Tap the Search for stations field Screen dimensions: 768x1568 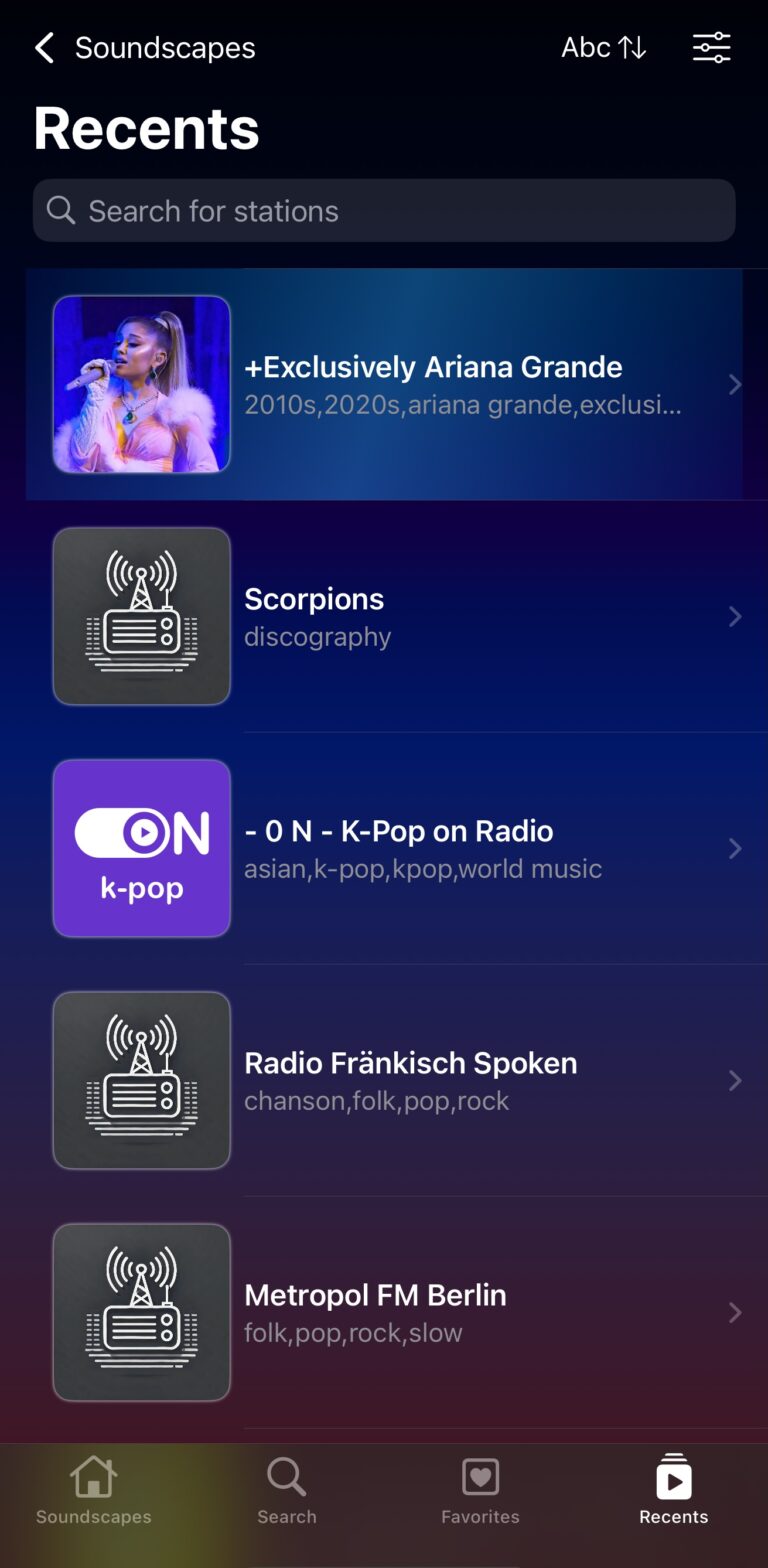point(384,211)
